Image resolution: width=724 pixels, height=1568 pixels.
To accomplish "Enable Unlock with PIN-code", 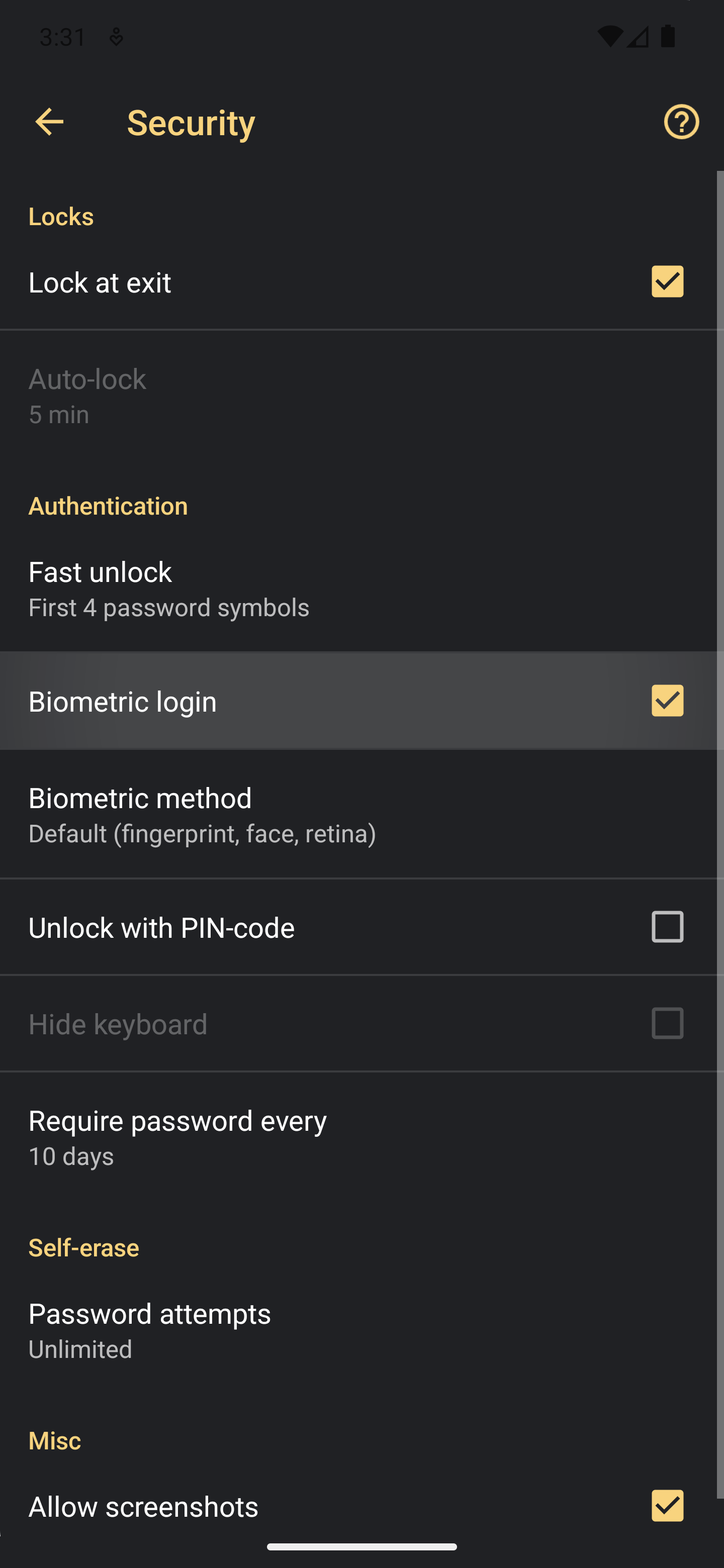I will (x=667, y=927).
